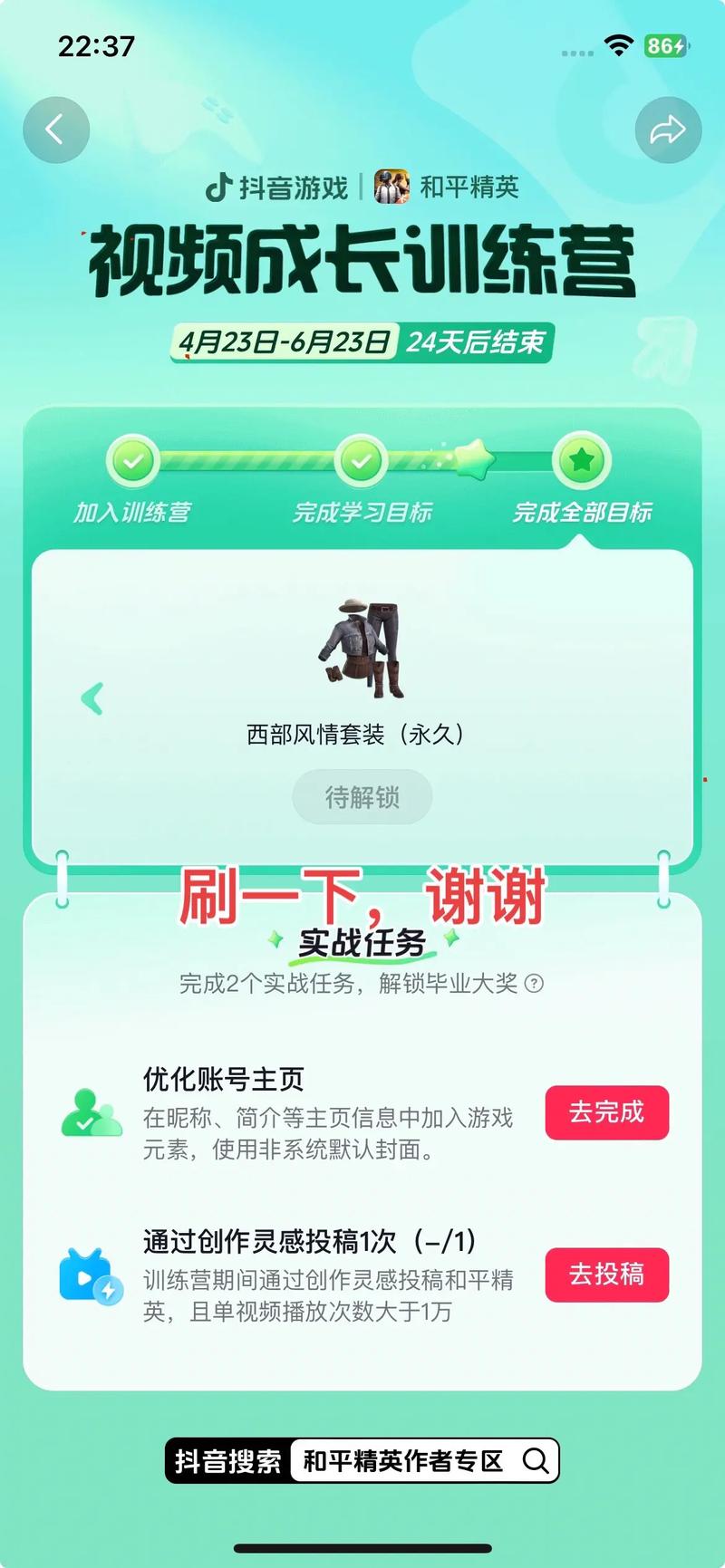Show the previous reward with the left arrow

92,698
